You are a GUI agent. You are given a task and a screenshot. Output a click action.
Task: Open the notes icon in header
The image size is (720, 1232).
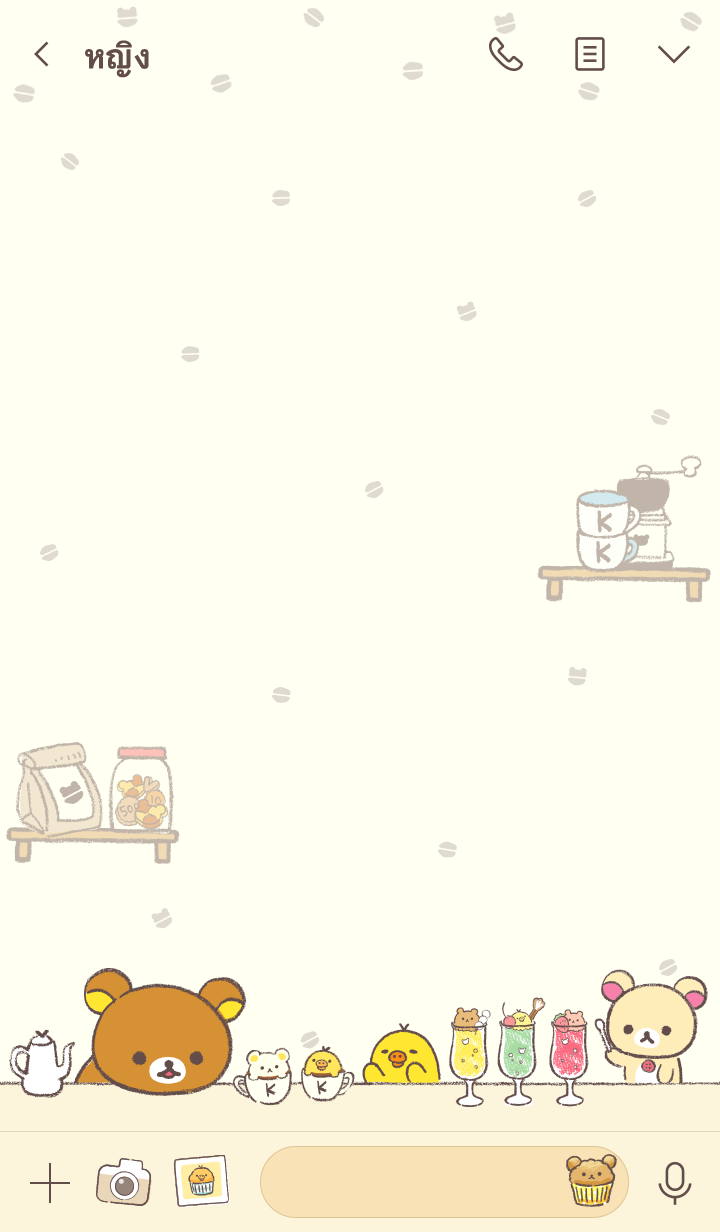point(590,54)
